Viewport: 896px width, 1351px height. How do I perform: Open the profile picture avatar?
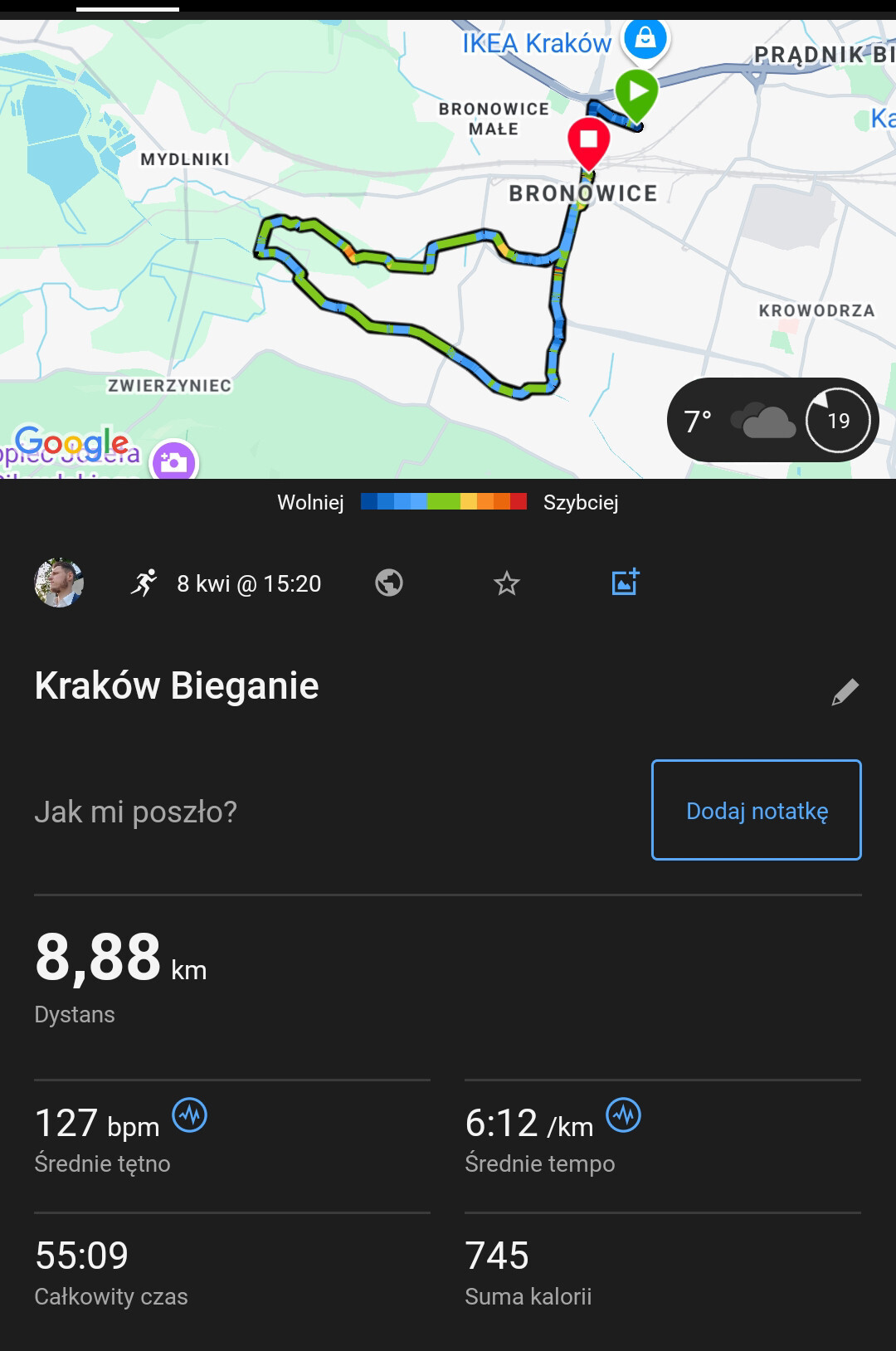59,583
